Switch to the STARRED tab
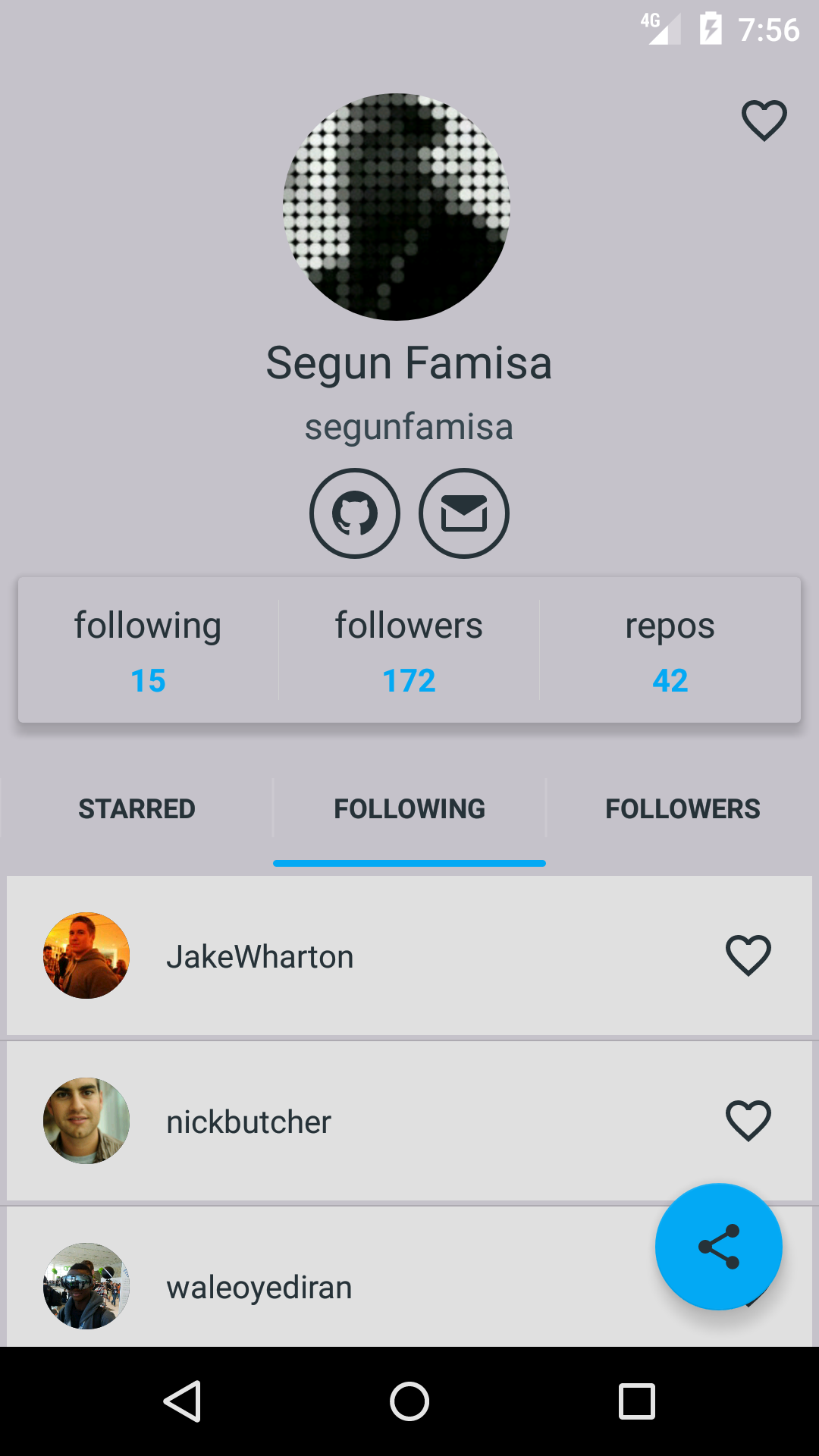The height and width of the screenshot is (1456, 819). click(136, 808)
